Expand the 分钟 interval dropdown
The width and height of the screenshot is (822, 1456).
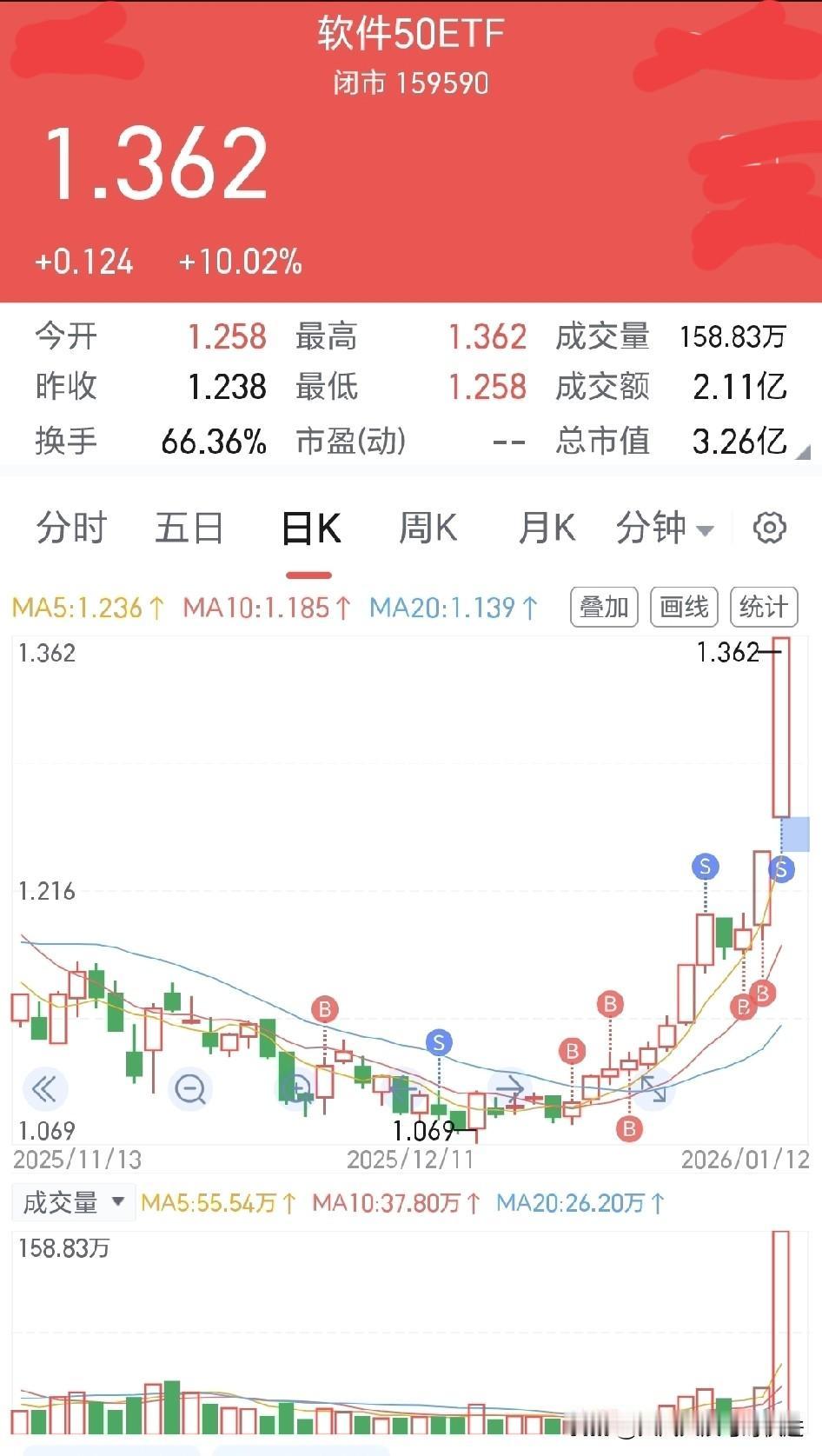pos(665,528)
